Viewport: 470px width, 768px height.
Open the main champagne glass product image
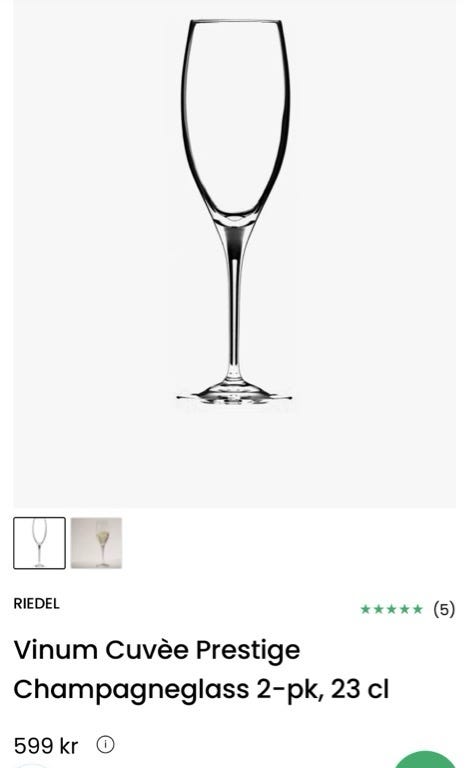coord(235,254)
